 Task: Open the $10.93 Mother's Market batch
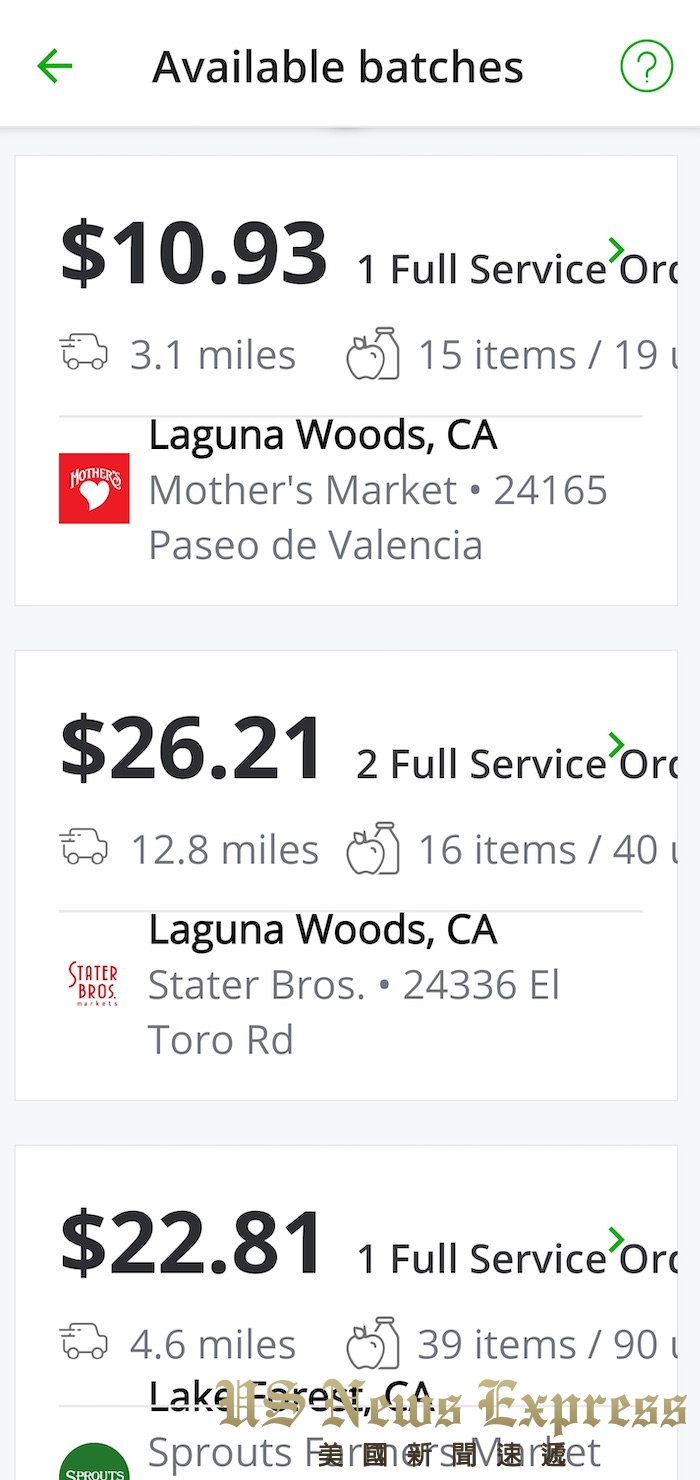(x=346, y=380)
